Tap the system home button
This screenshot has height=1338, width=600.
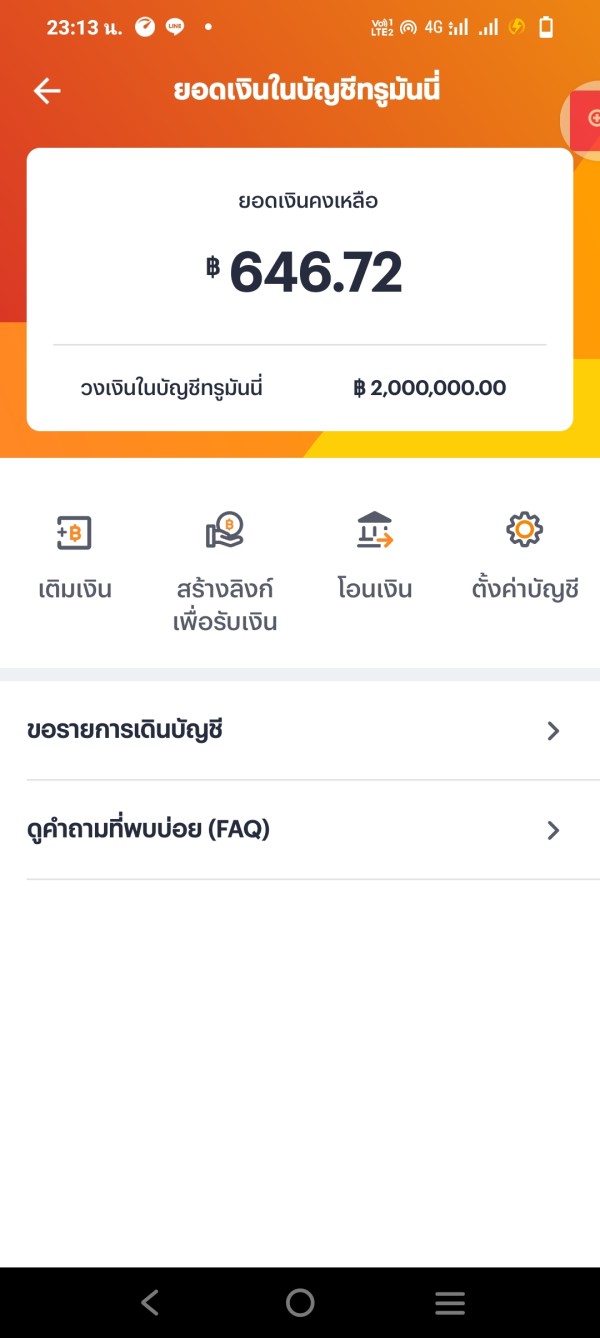click(300, 1302)
